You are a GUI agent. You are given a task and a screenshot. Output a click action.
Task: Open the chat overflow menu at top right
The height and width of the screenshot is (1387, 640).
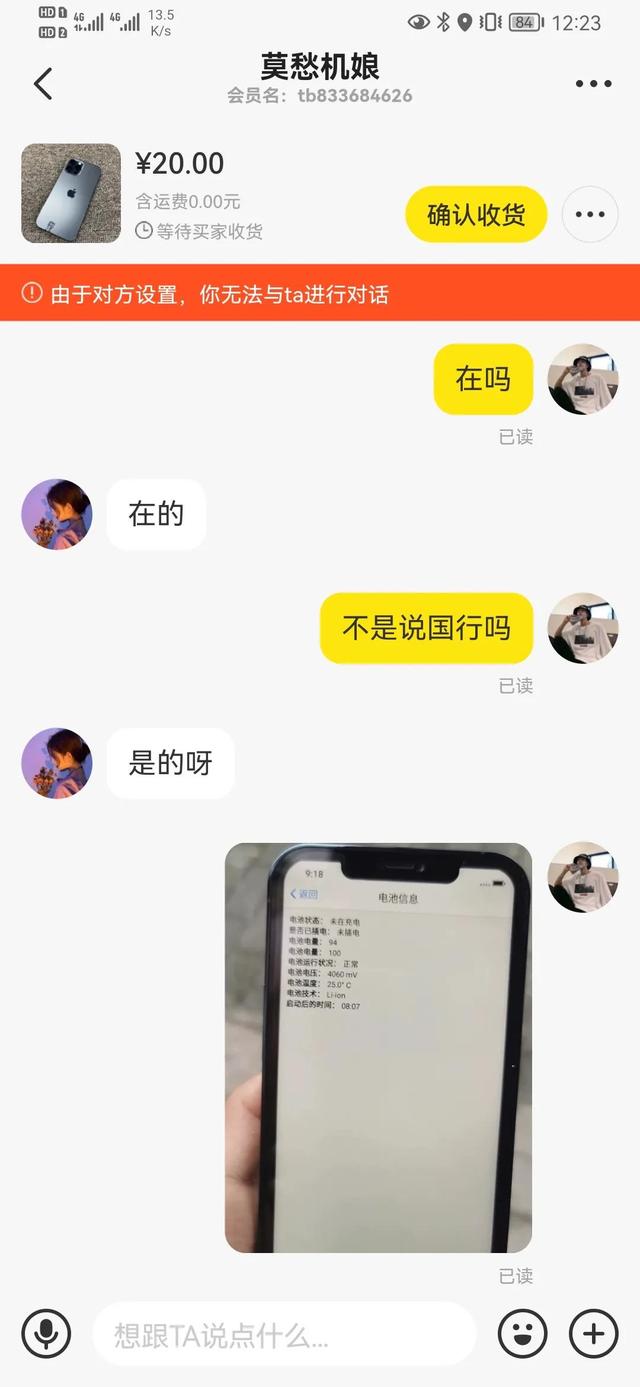(x=593, y=84)
